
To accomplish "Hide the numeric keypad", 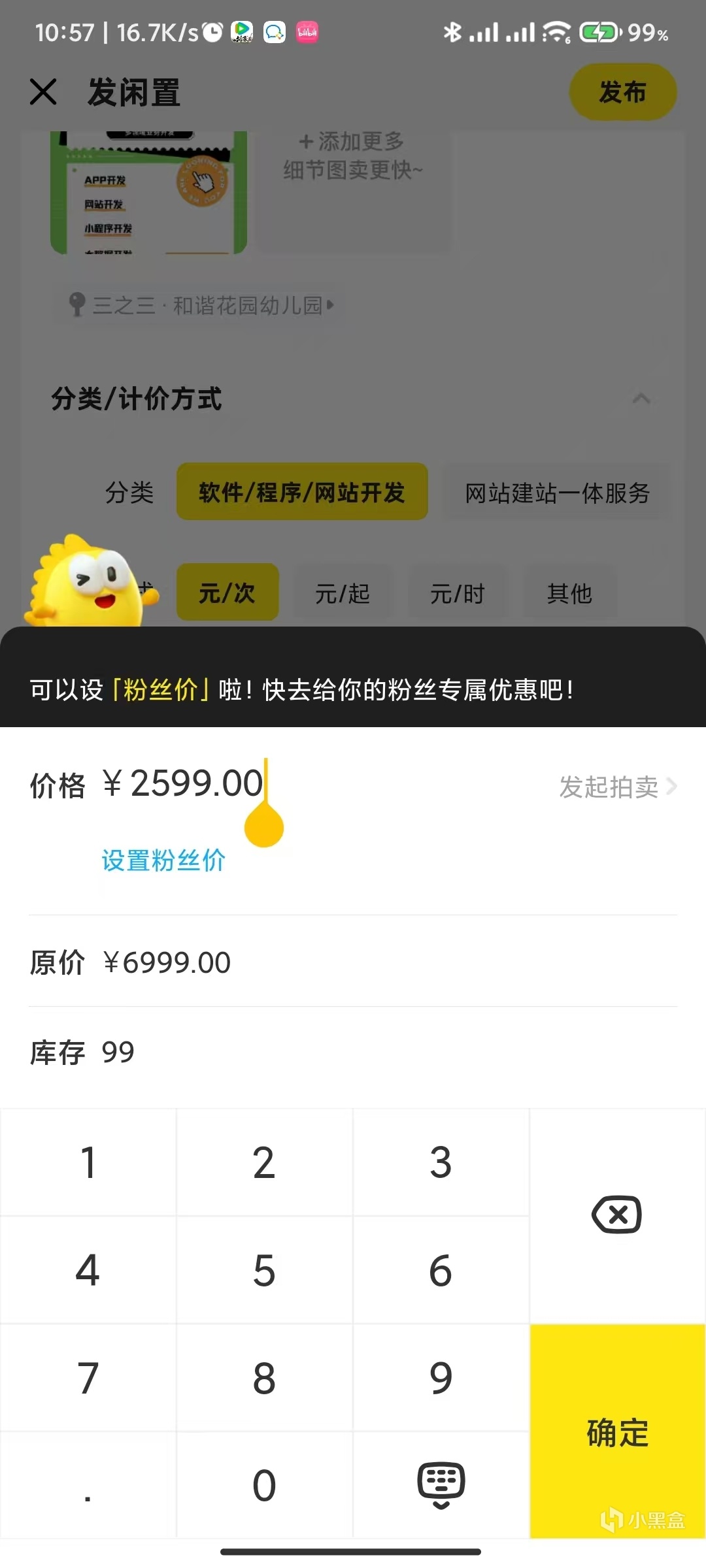I will (441, 1484).
